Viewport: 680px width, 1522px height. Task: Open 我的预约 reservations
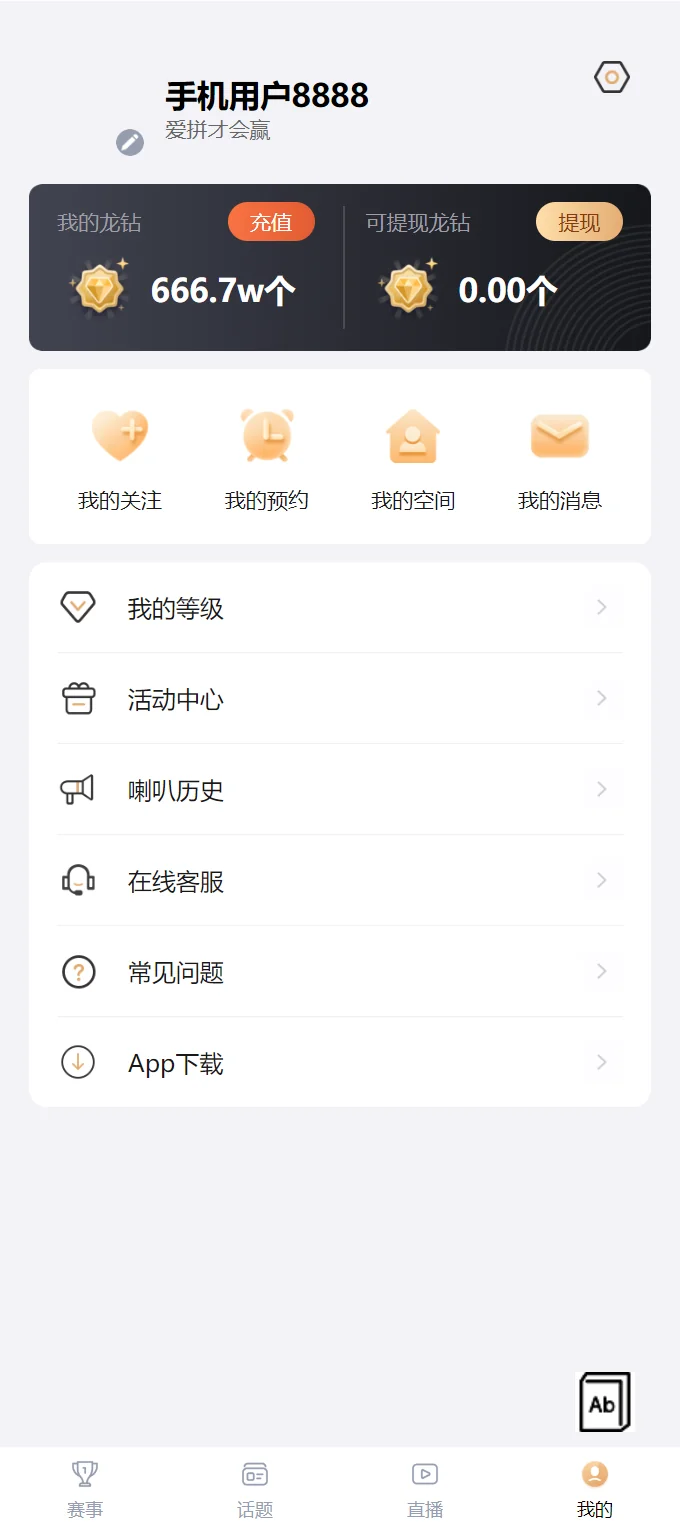pos(266,458)
